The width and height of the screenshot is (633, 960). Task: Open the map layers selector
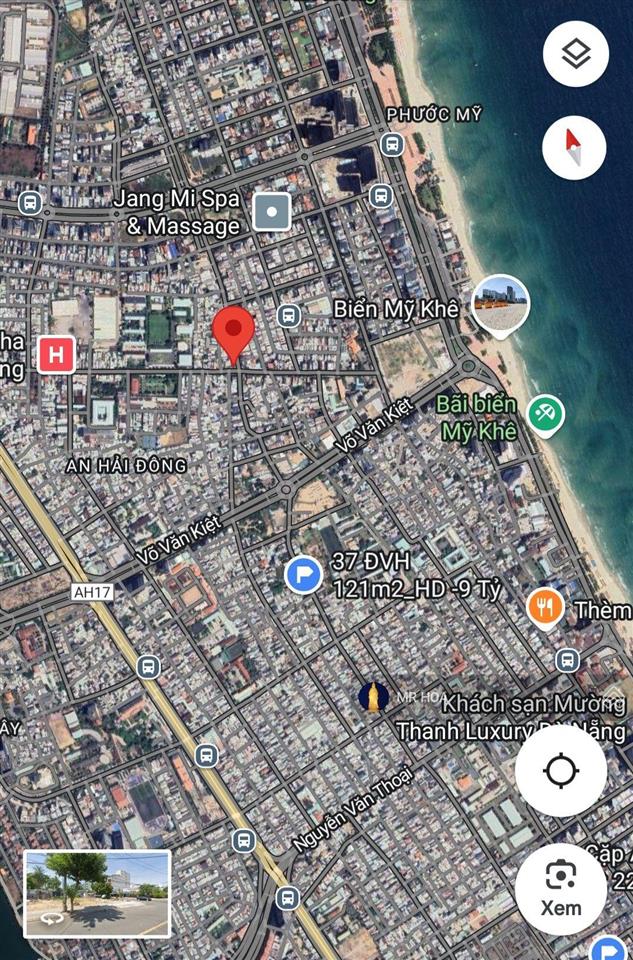coord(576,53)
